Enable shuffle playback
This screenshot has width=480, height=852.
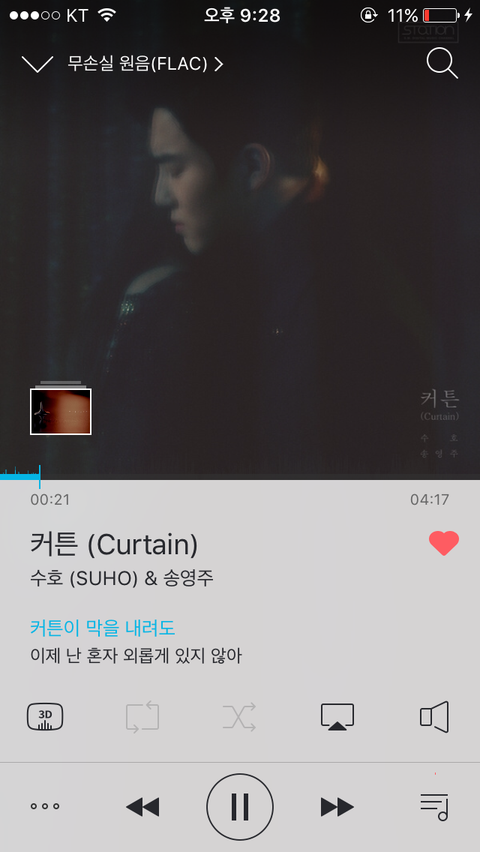[x=239, y=717]
